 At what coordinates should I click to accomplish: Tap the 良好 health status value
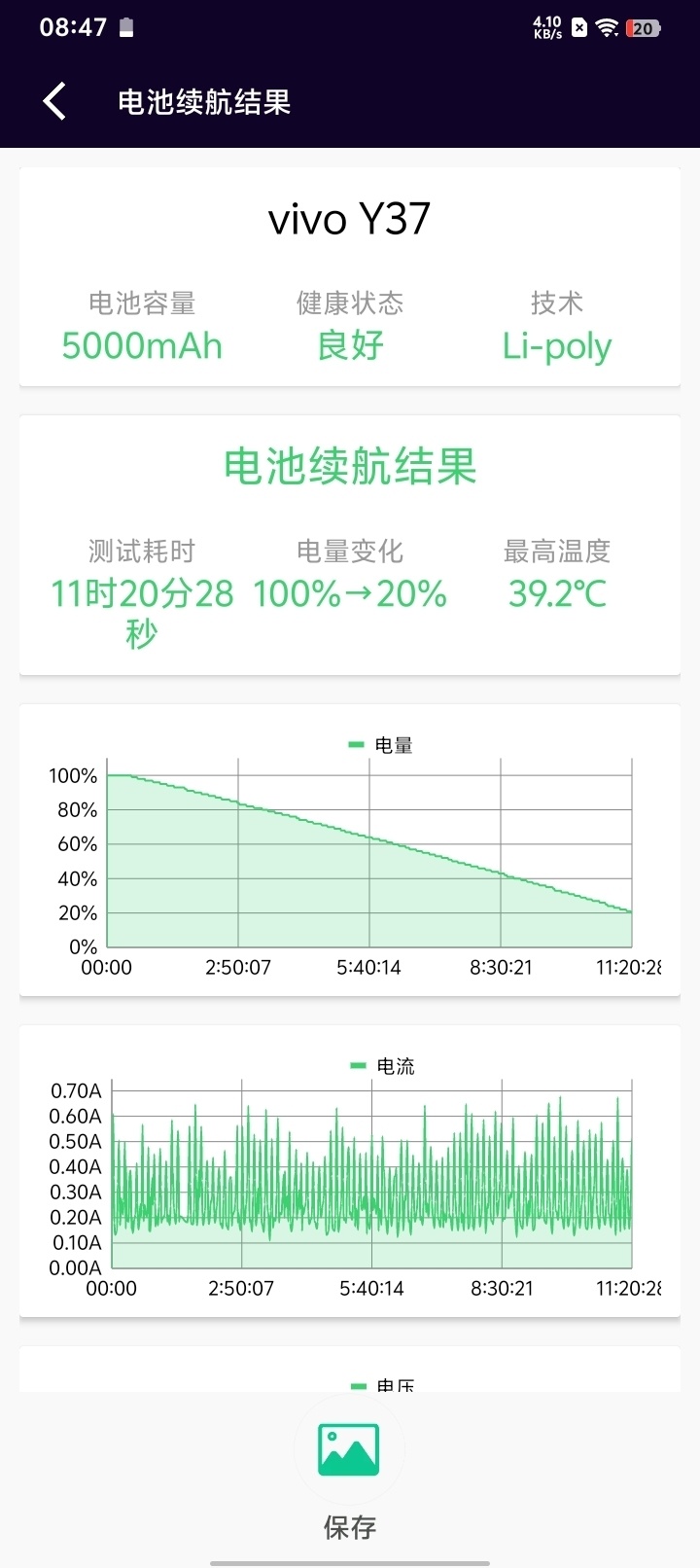(x=349, y=346)
